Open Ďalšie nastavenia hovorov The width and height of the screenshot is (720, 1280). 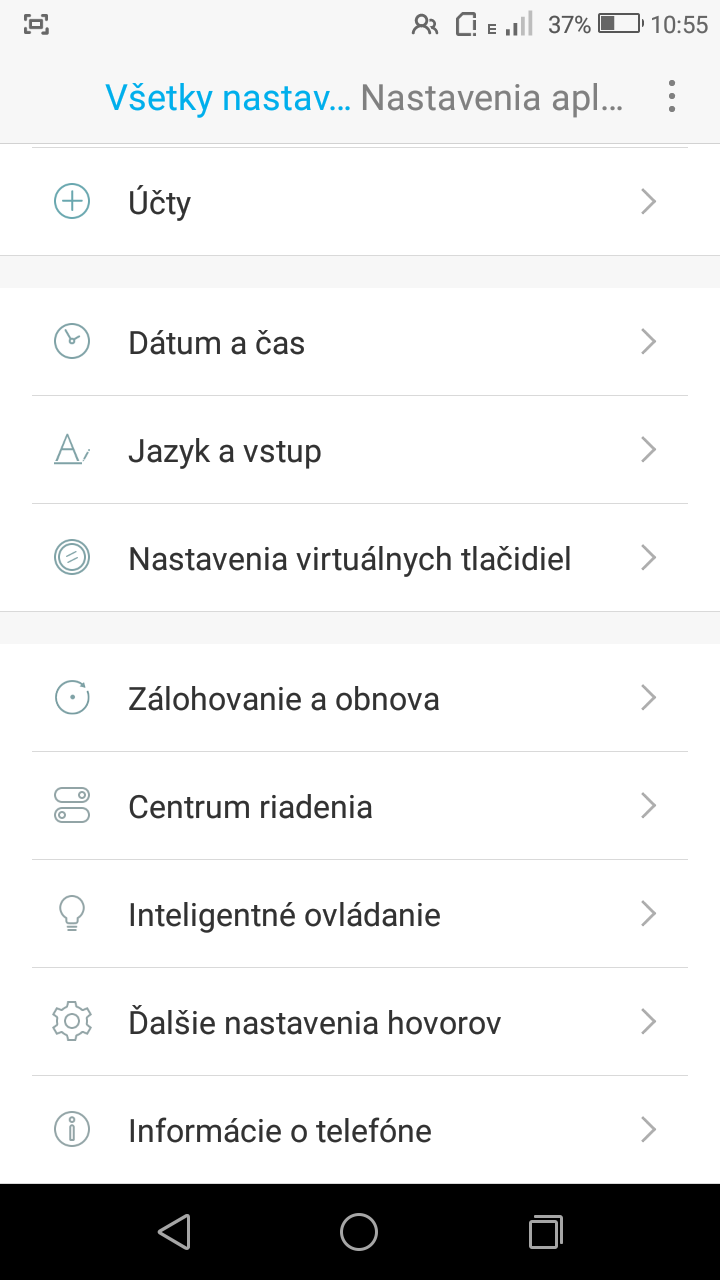(x=360, y=1022)
